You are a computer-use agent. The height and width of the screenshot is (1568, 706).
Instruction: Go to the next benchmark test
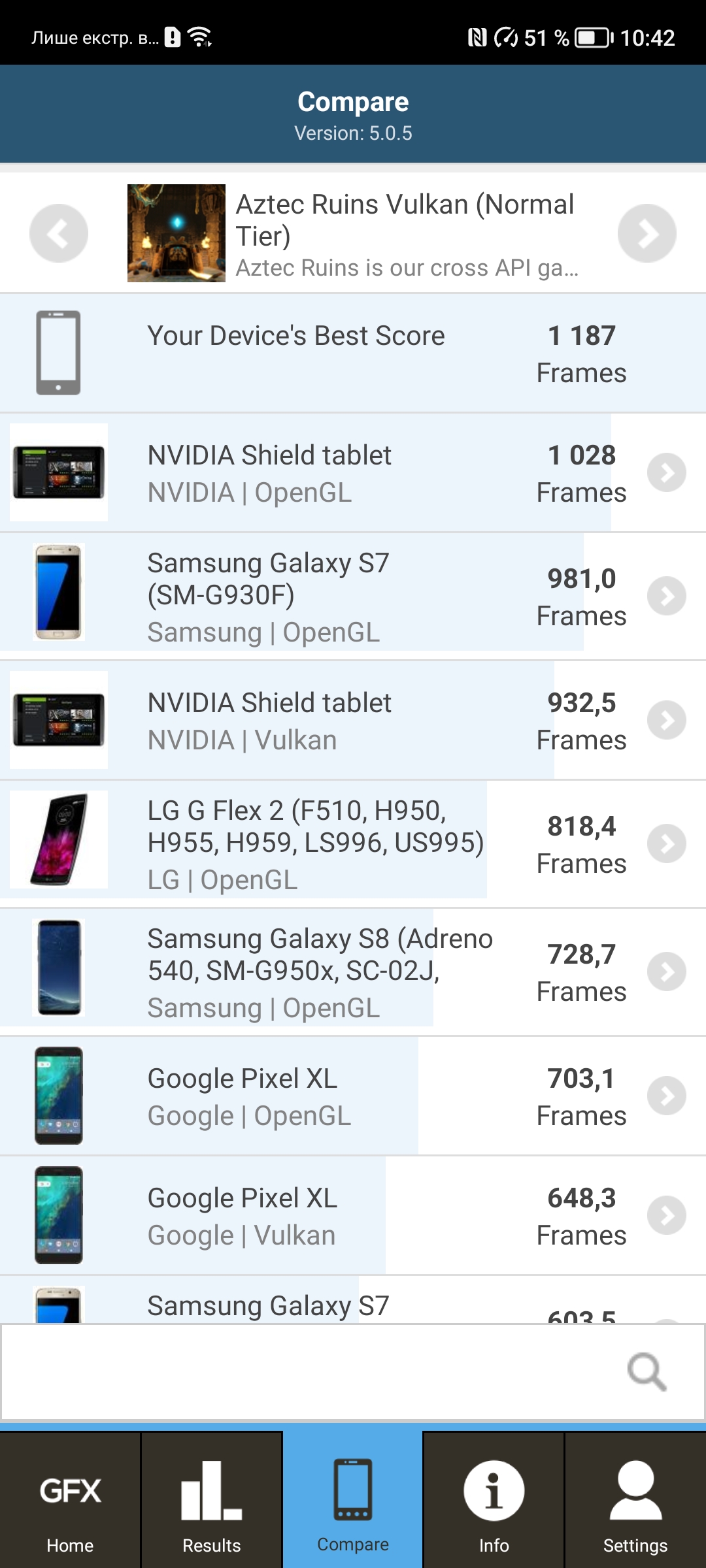[647, 233]
